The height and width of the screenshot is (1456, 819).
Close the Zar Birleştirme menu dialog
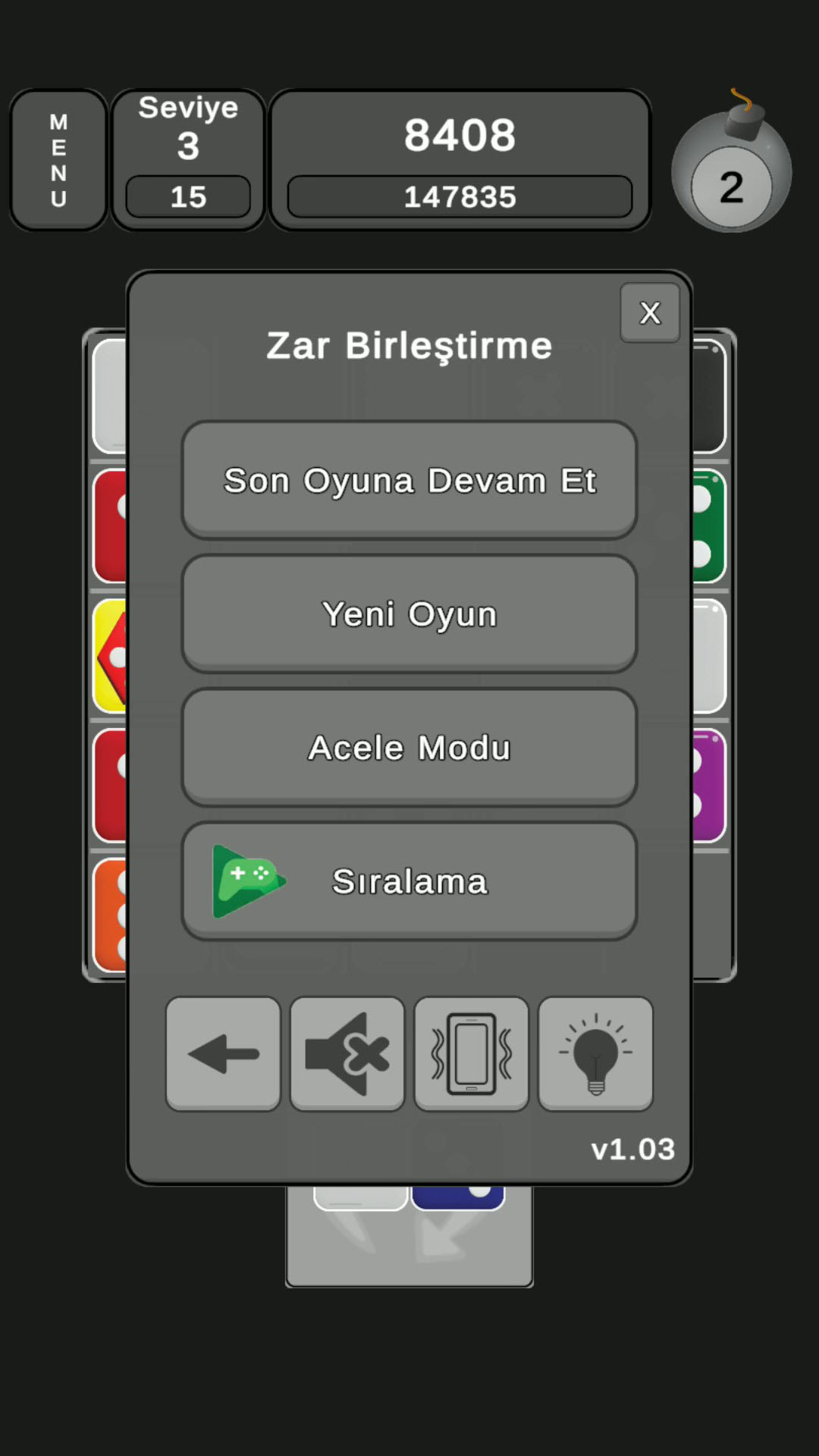(650, 312)
